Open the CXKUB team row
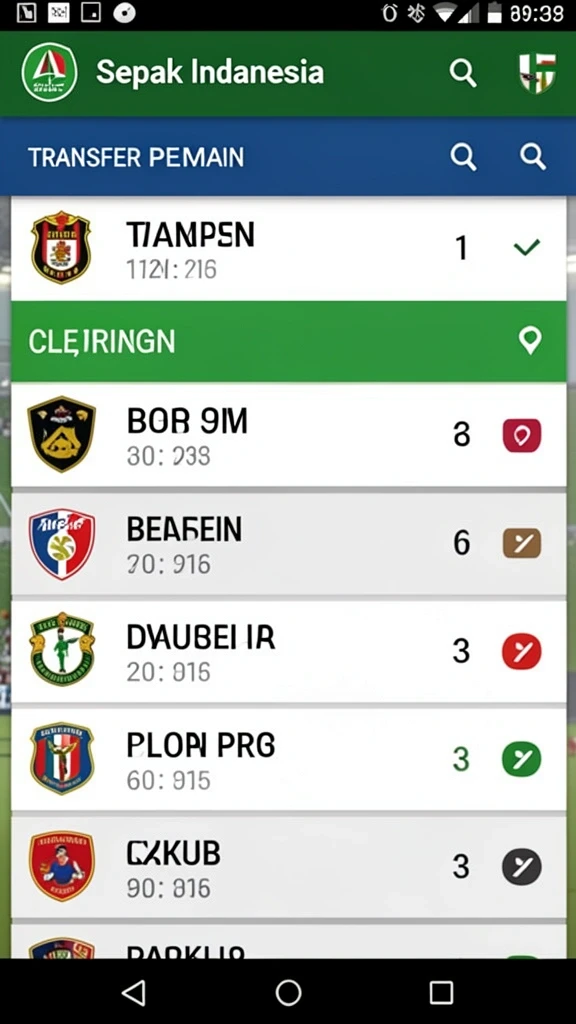The image size is (576, 1024). 289,867
